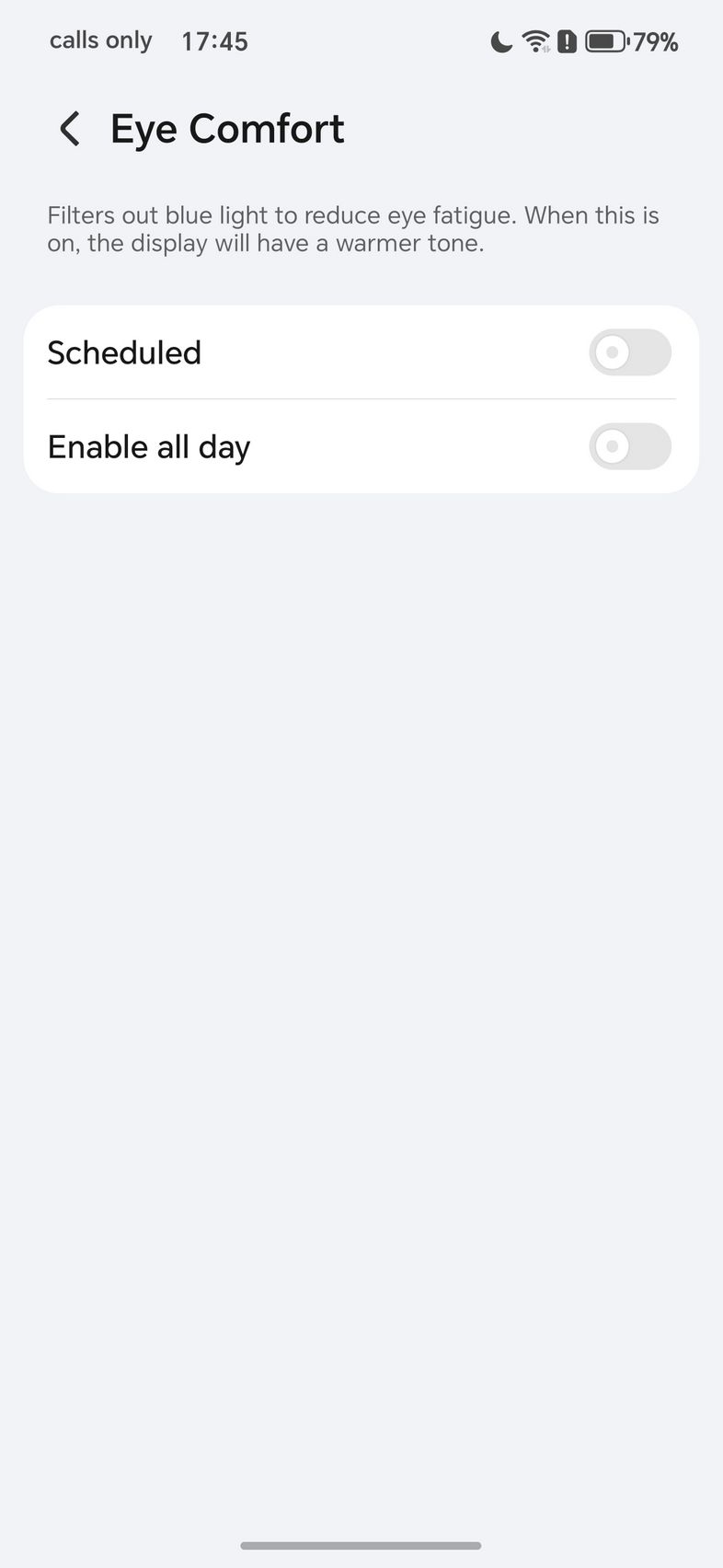Enable all day eye comfort

629,446
